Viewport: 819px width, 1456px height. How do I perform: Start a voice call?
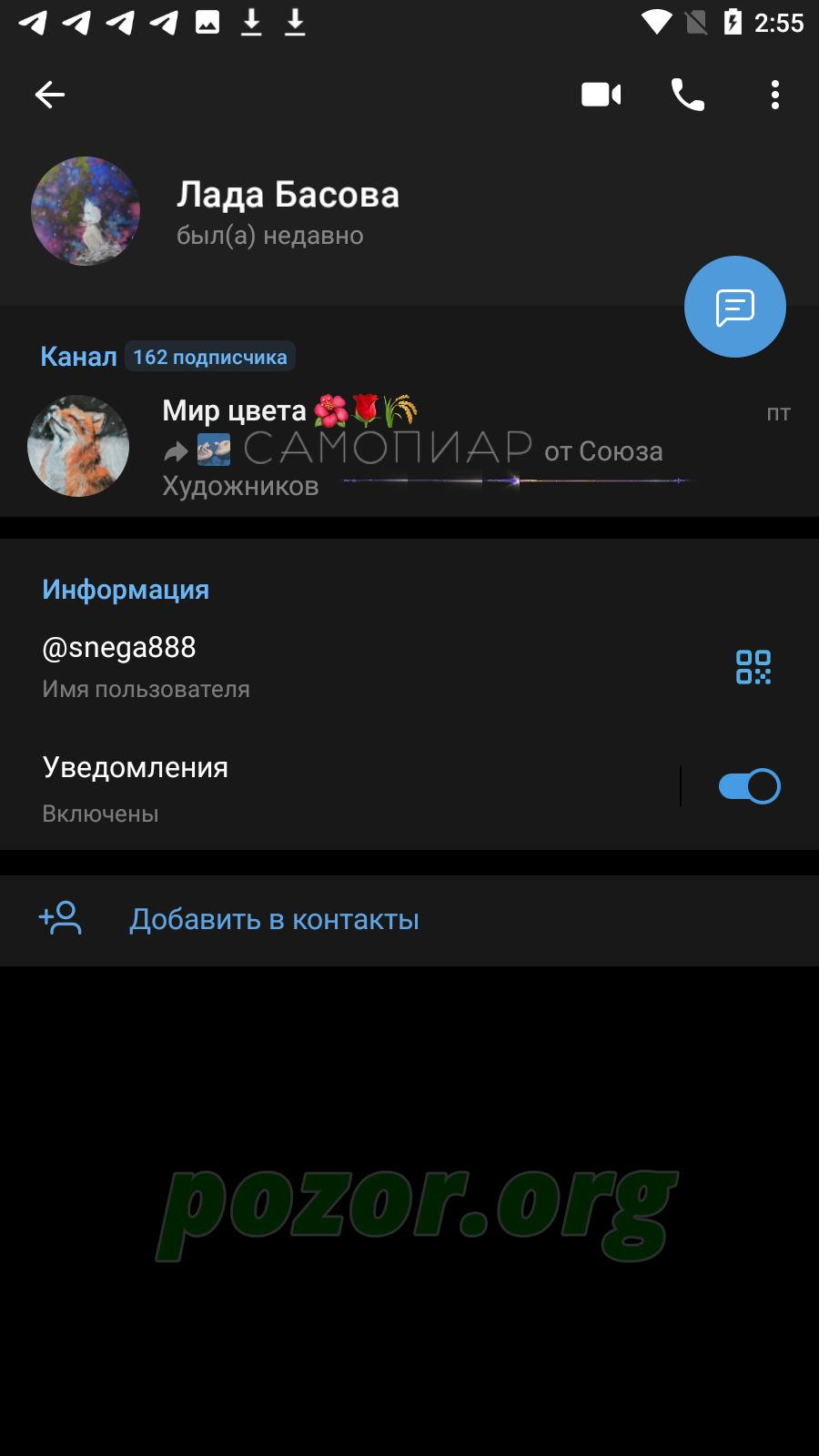(x=688, y=95)
